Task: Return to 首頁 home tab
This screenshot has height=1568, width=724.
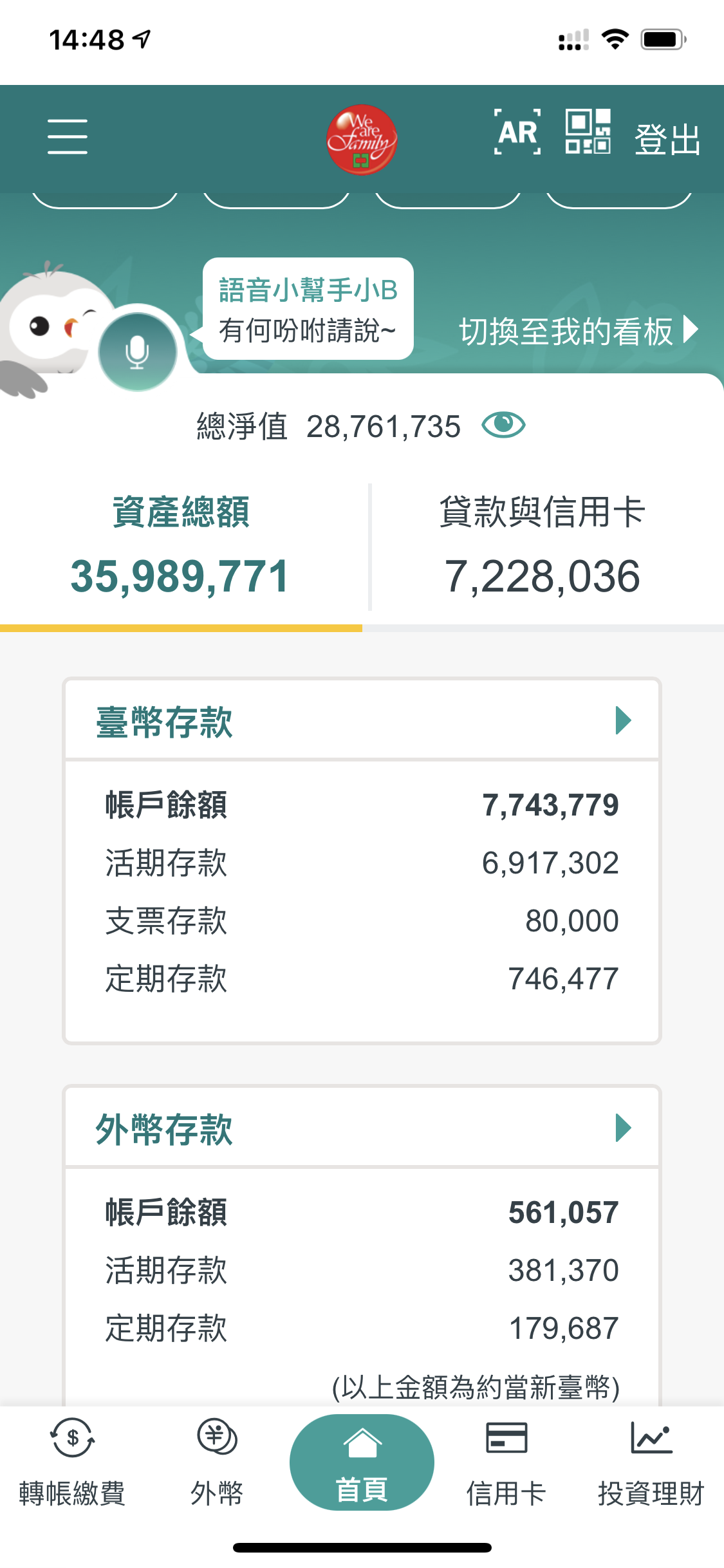Action: 362,1462
